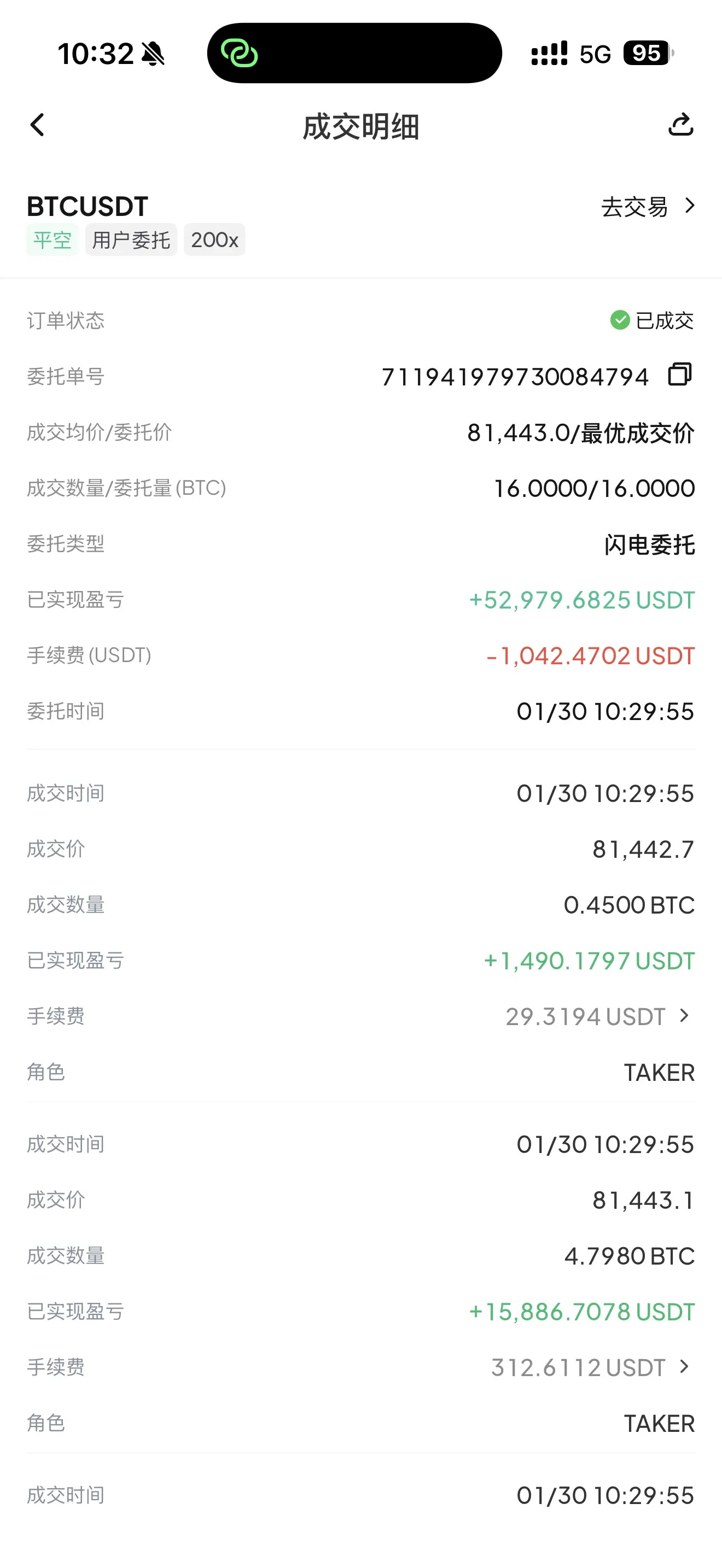Screen dimensions: 722x1568
Task: Share this trade detail
Action: point(680,125)
